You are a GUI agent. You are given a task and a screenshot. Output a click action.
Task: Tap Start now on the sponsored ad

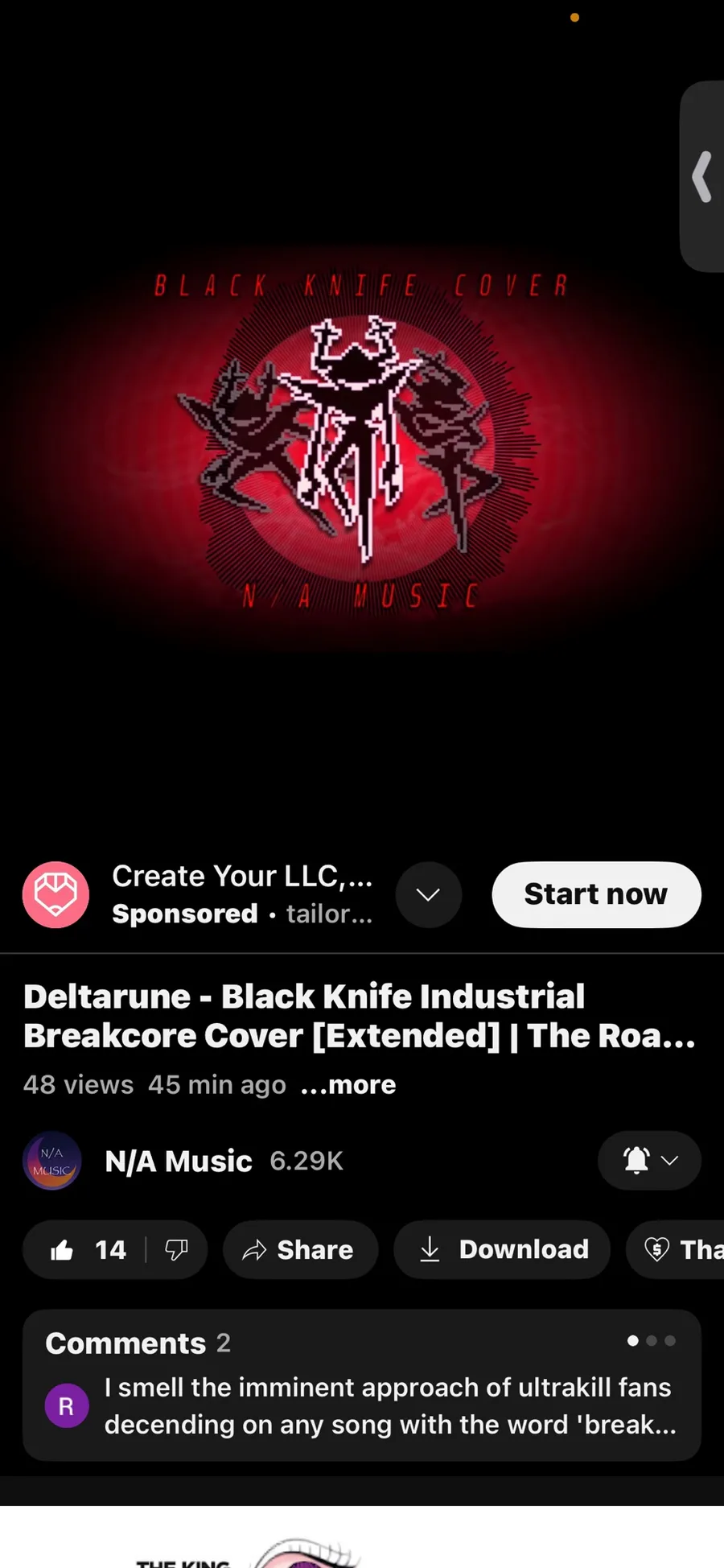click(x=596, y=894)
